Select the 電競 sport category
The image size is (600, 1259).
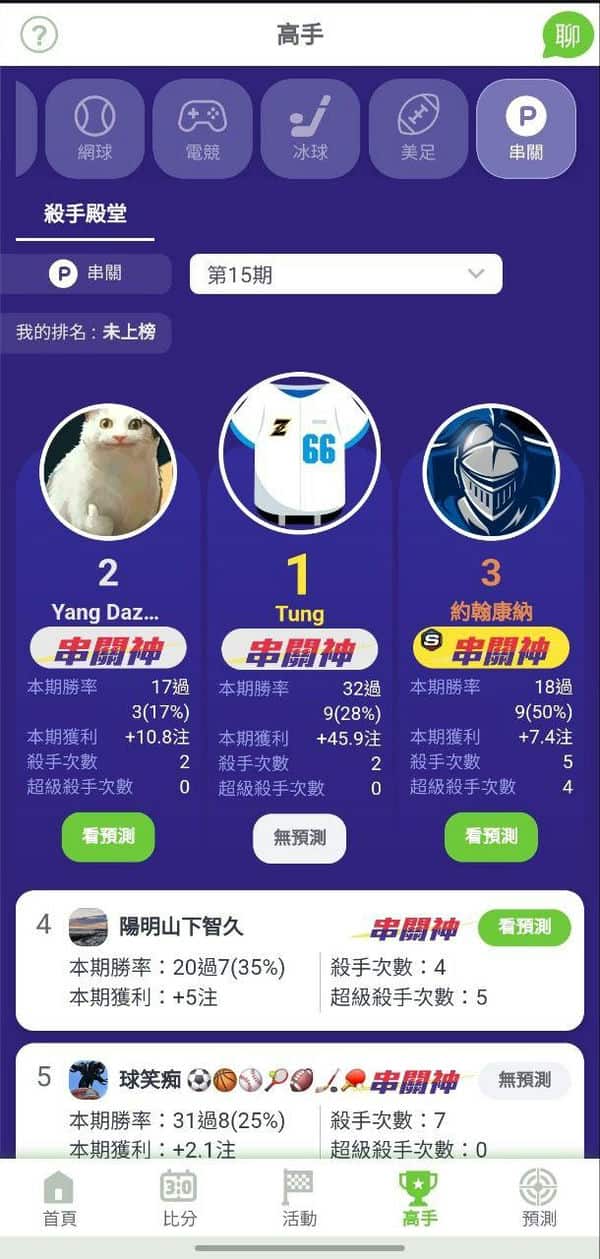[x=202, y=129]
